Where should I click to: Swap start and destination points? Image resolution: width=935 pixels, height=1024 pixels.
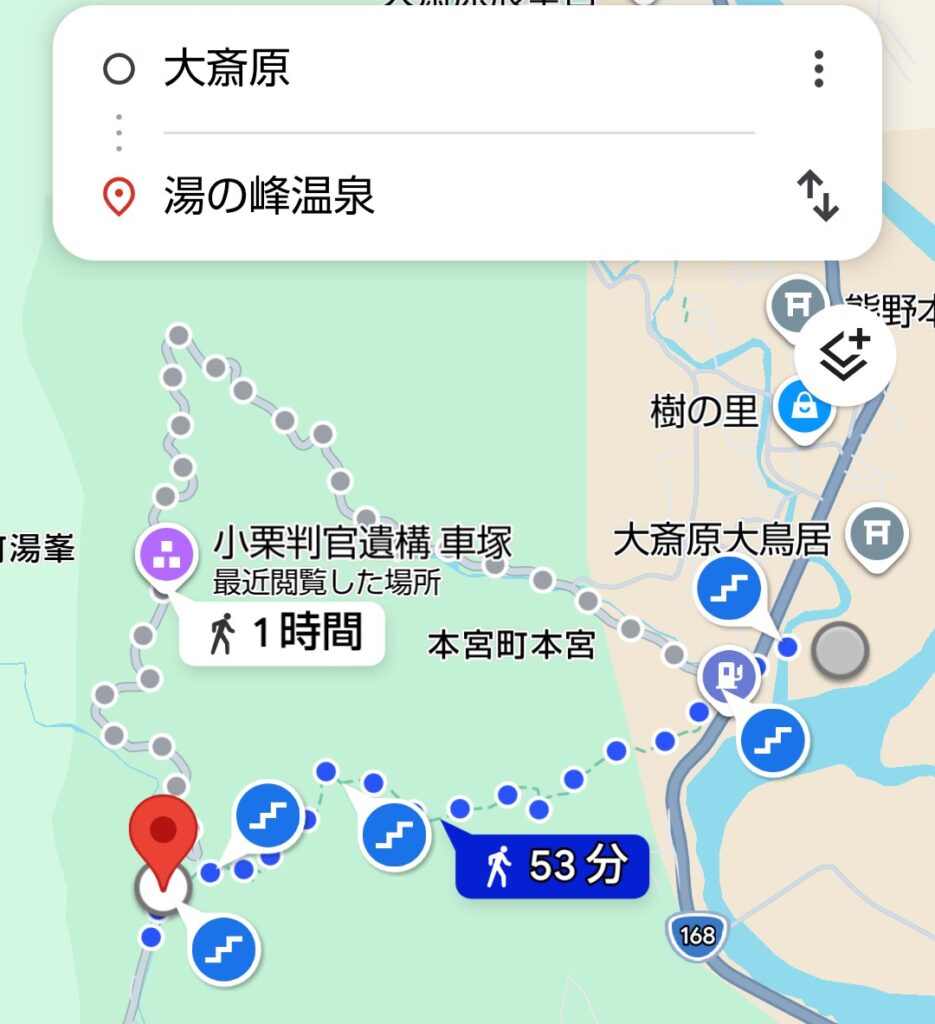coord(817,196)
